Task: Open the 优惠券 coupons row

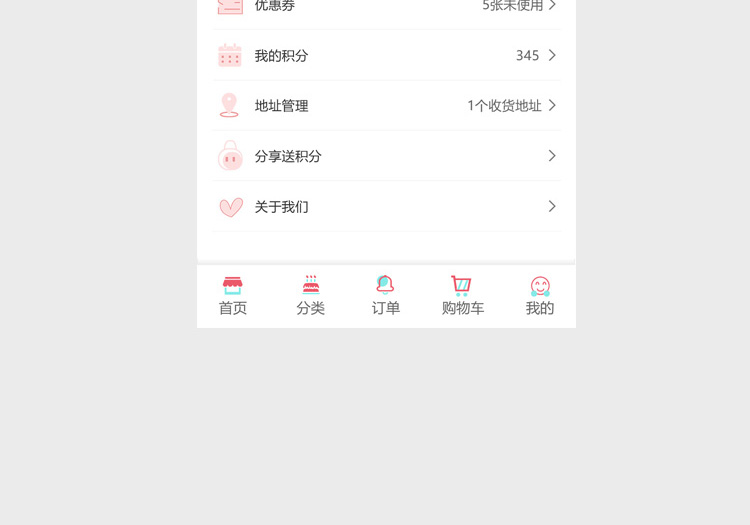Action: (385, 6)
